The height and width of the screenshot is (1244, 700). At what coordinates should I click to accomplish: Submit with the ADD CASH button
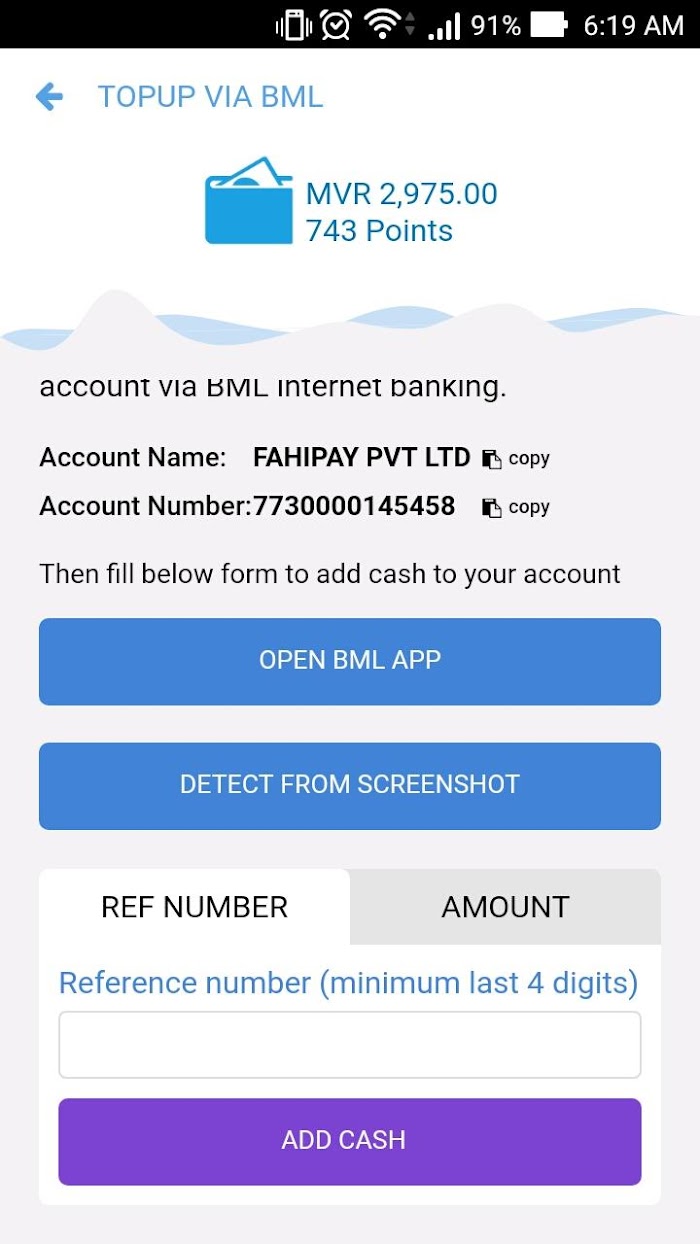[x=350, y=1141]
